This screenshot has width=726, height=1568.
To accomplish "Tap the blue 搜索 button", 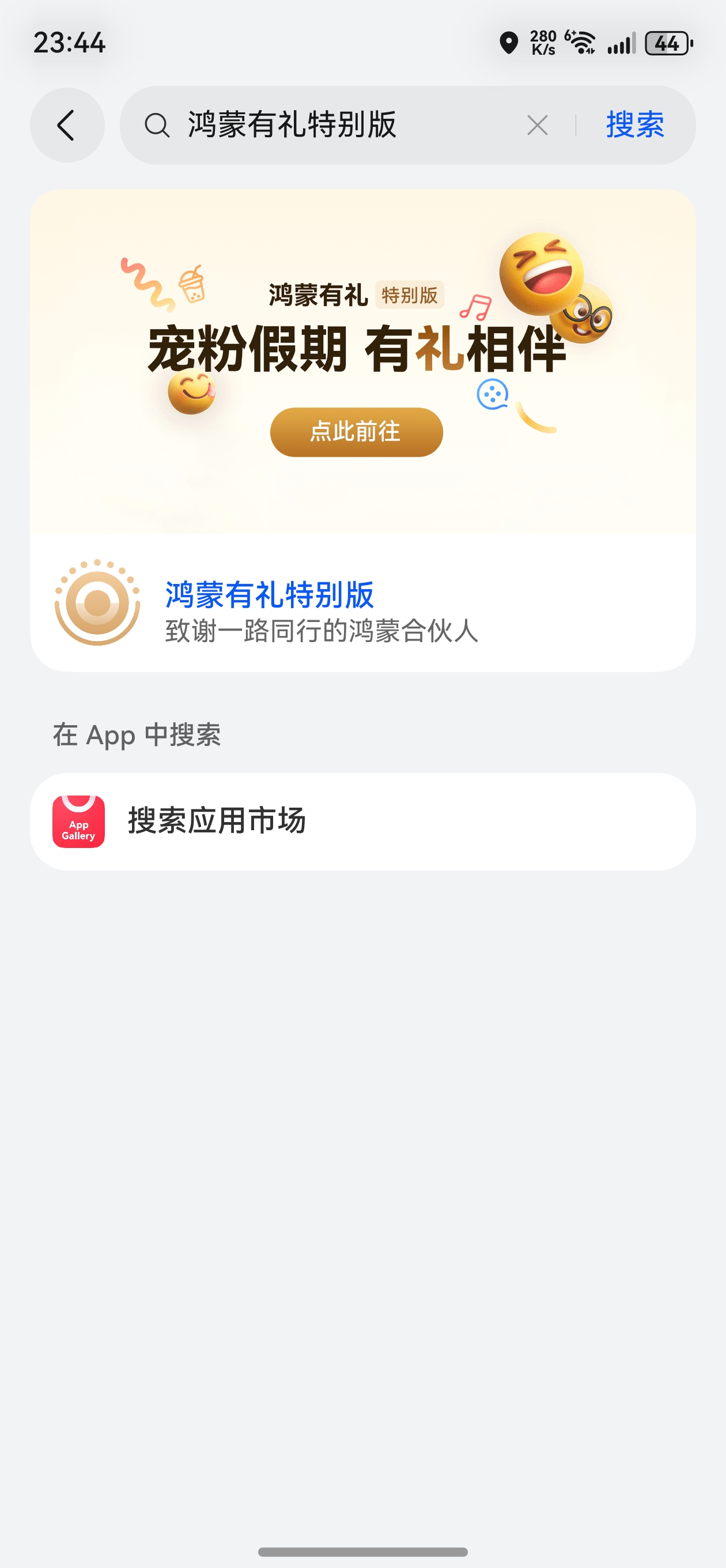I will coord(635,126).
